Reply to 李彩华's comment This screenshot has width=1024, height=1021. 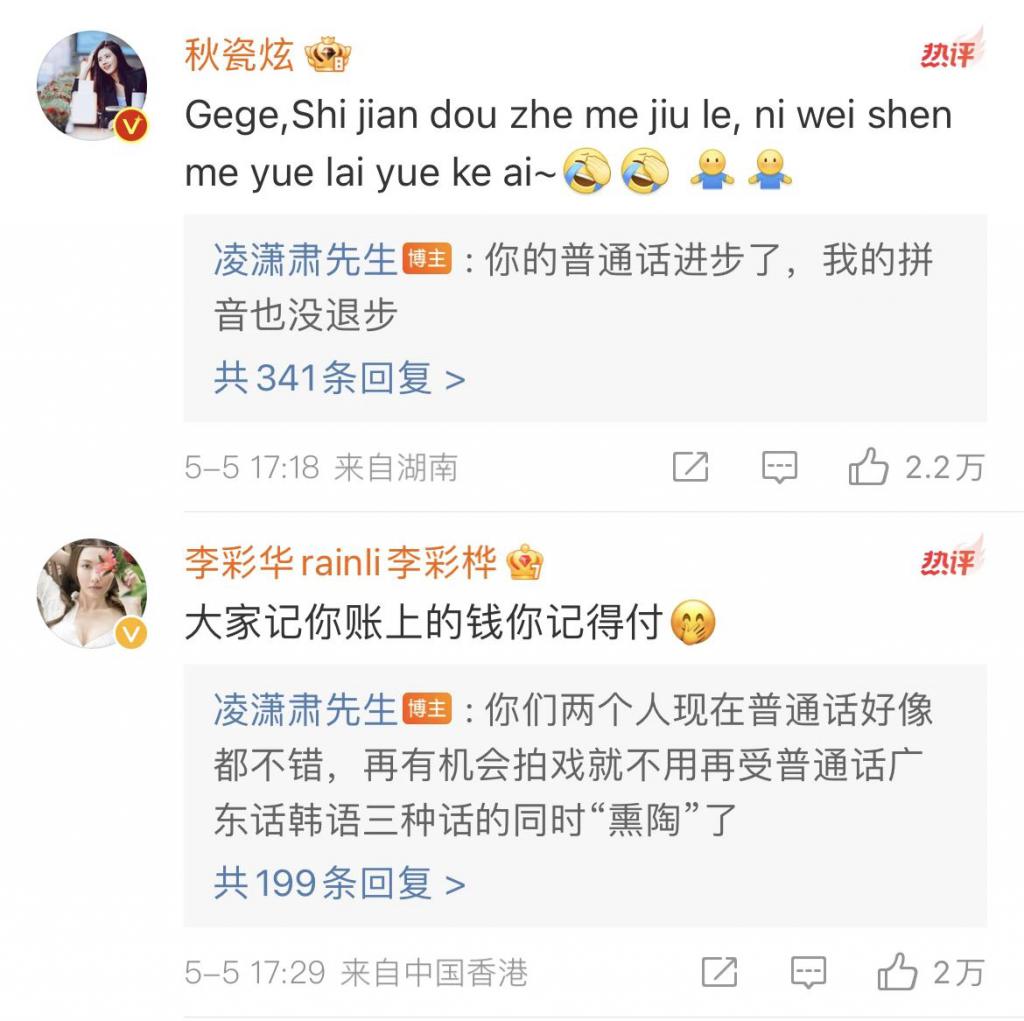[x=808, y=971]
